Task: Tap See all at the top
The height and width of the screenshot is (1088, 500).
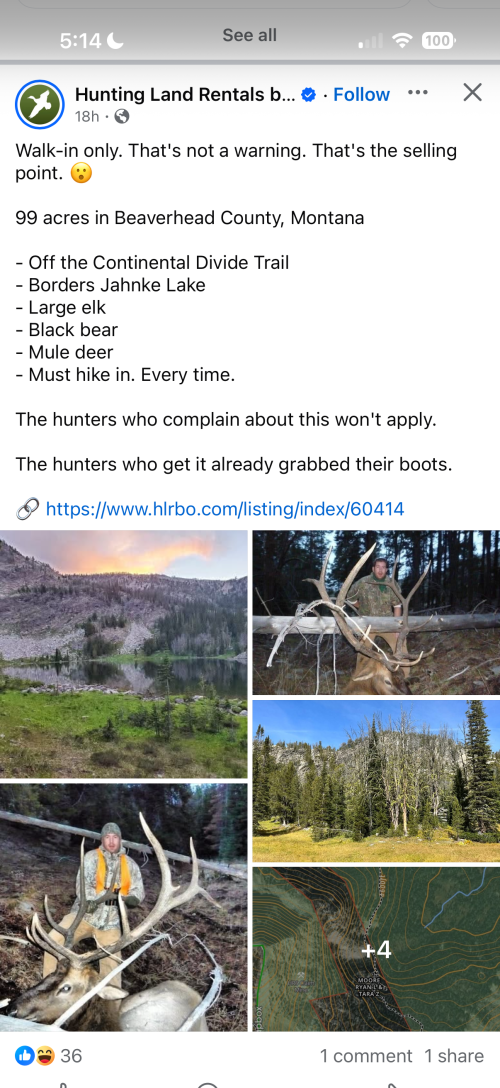Action: [249, 35]
